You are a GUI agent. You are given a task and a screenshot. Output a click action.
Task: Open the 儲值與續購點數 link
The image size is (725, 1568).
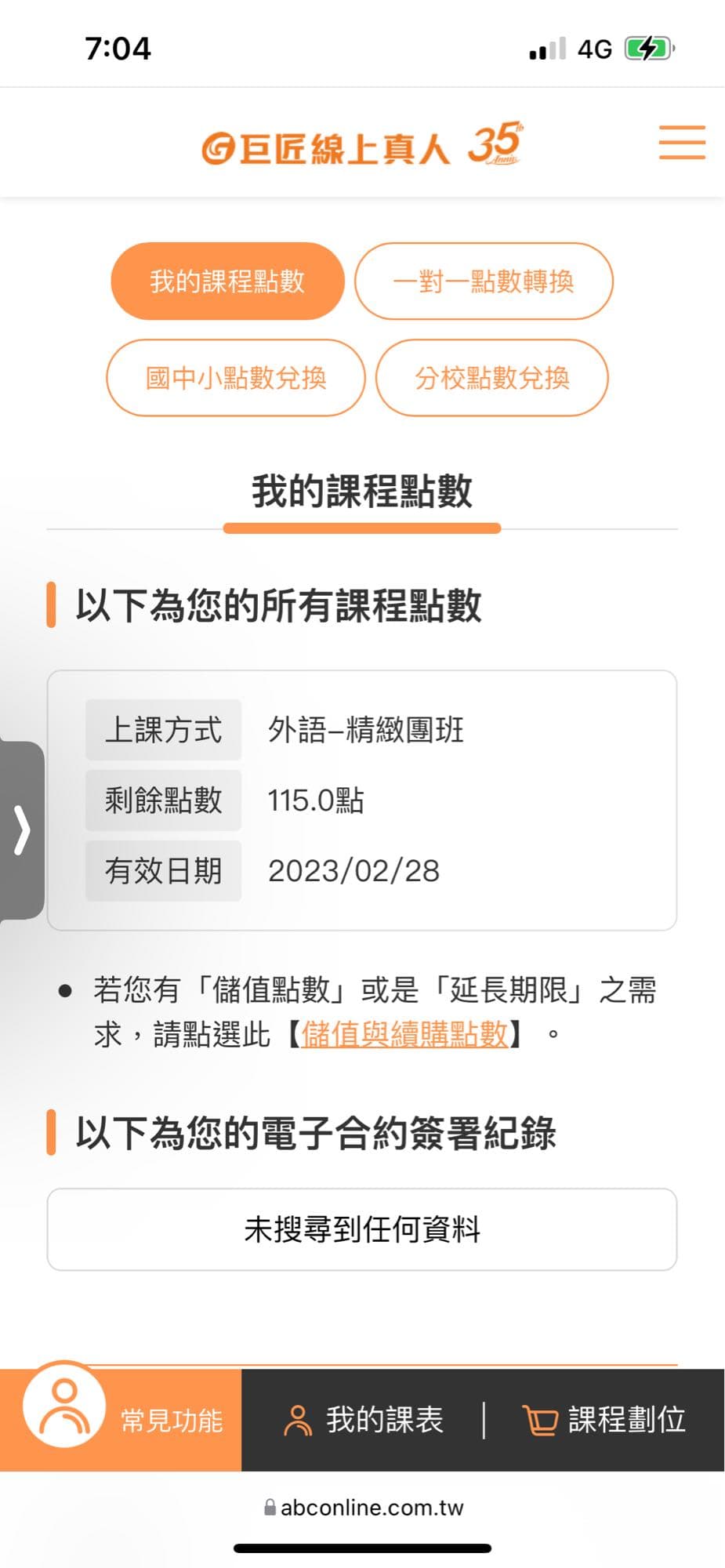click(x=404, y=1035)
